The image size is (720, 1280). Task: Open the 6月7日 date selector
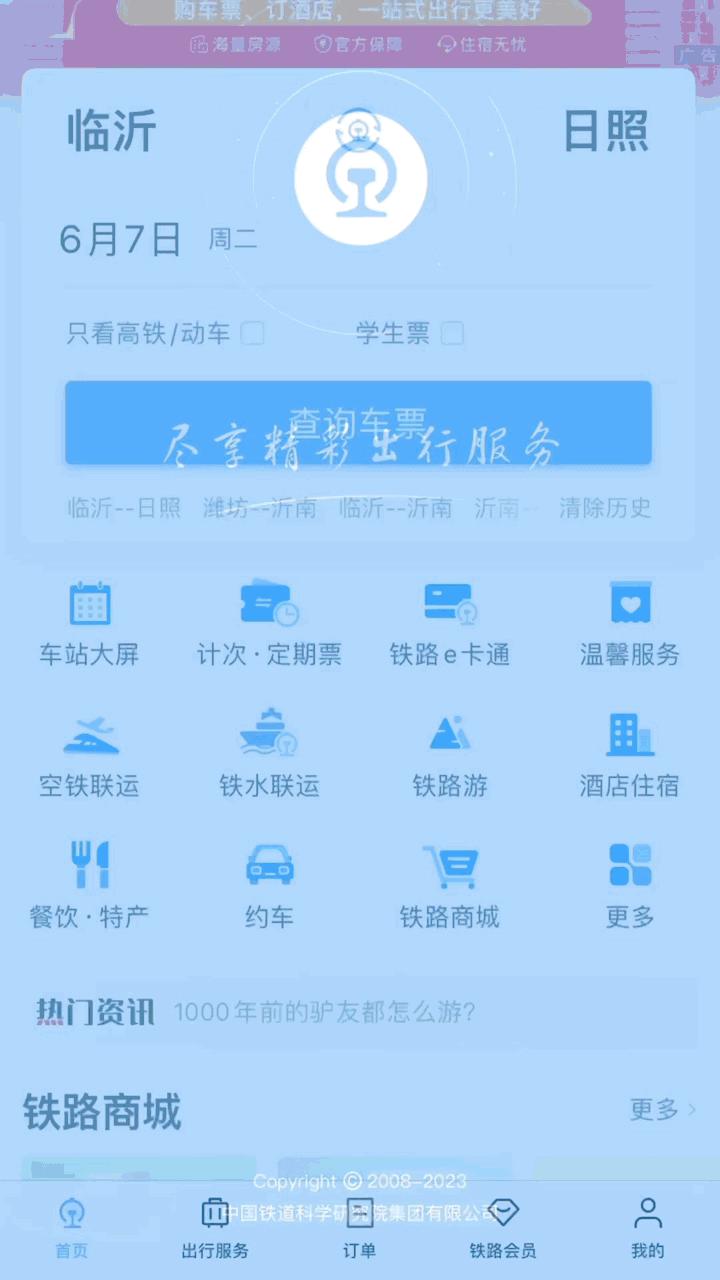120,239
